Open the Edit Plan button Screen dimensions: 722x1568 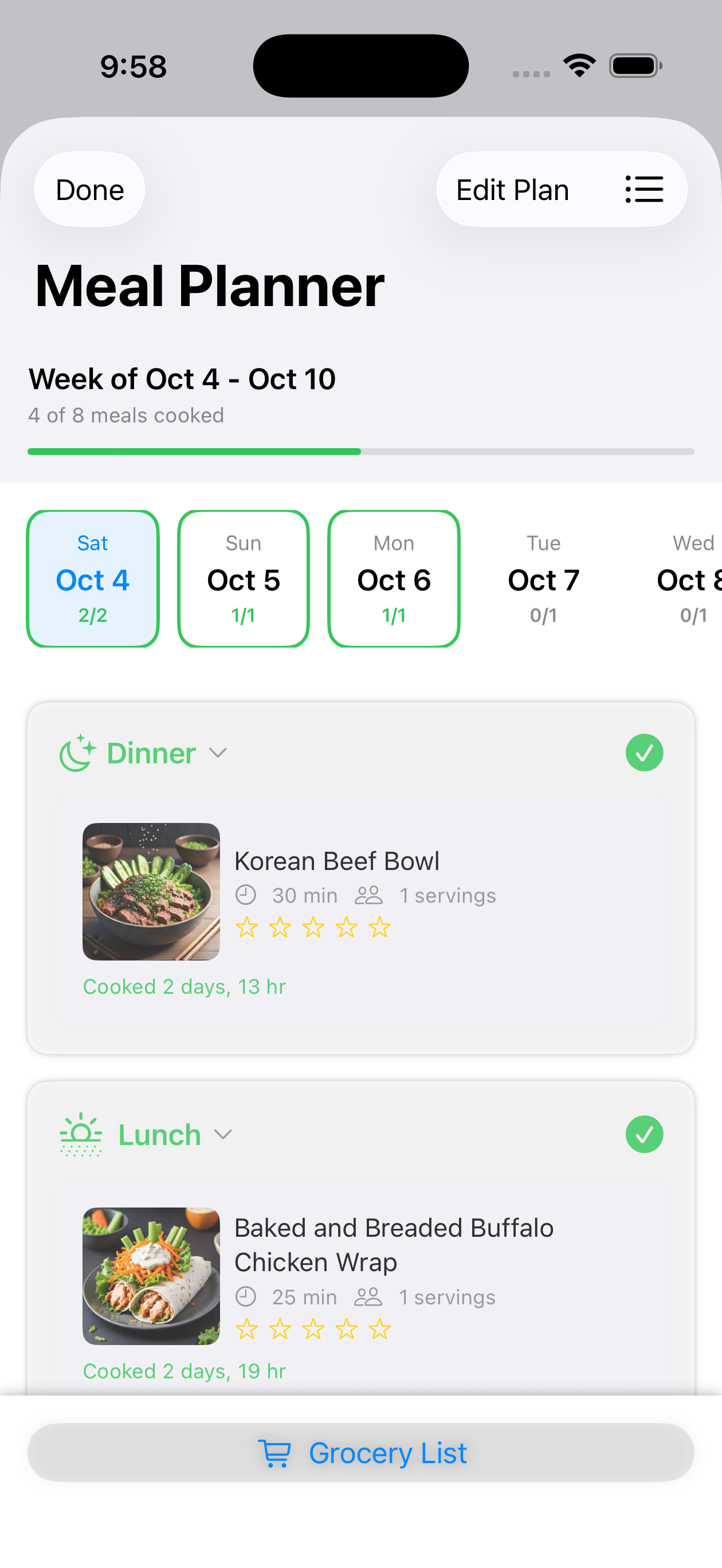pyautogui.click(x=560, y=189)
